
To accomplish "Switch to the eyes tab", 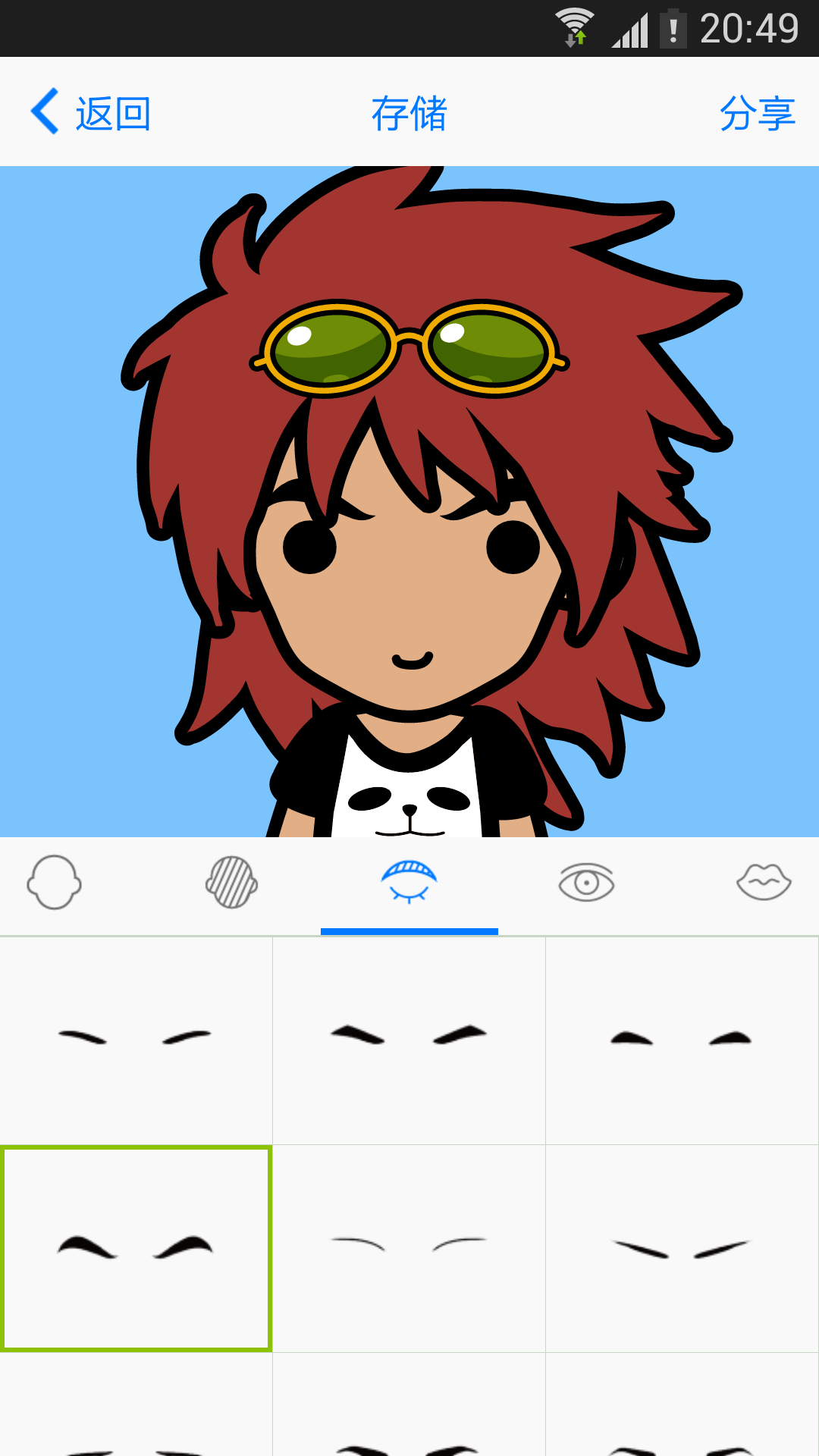I will pos(586,883).
